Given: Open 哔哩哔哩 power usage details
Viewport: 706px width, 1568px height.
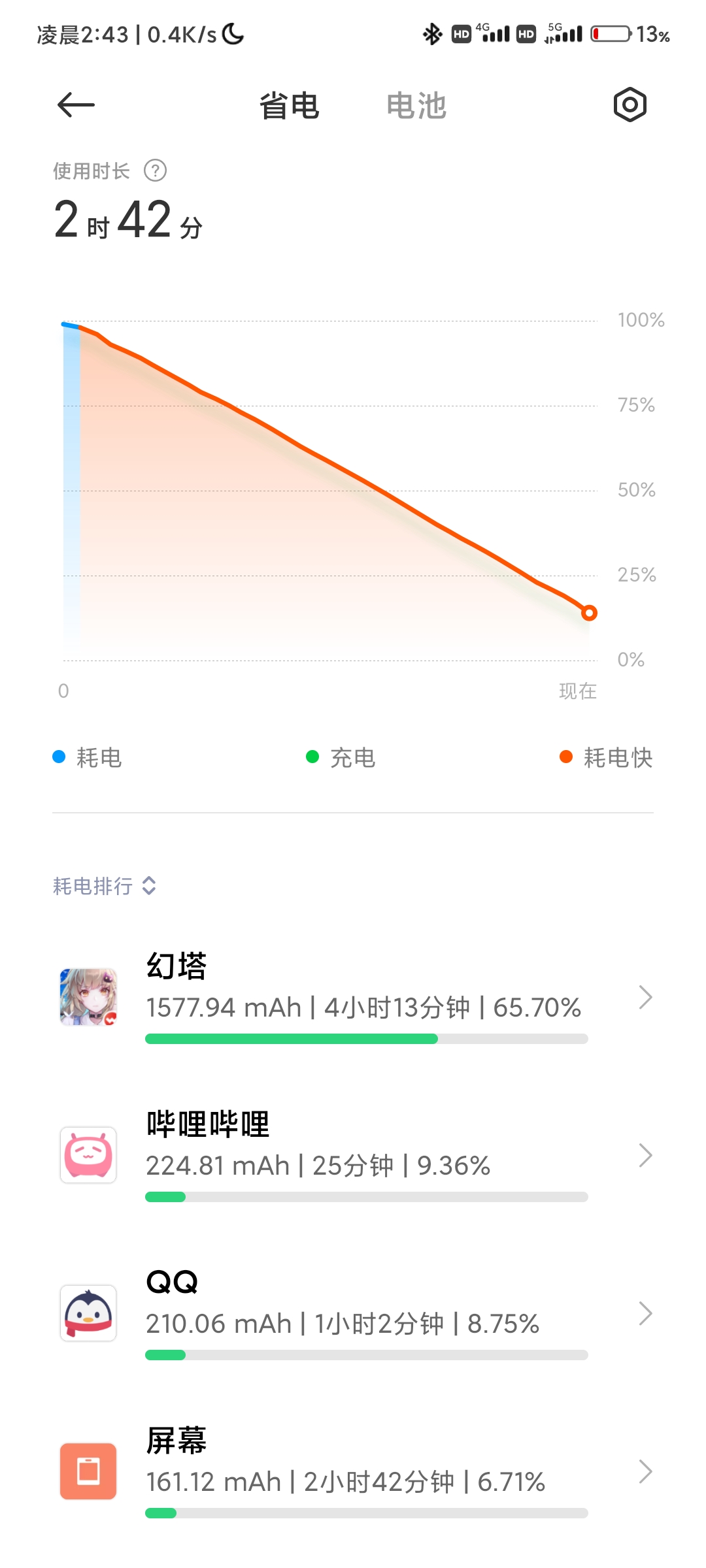Looking at the screenshot, I should pos(353,1155).
